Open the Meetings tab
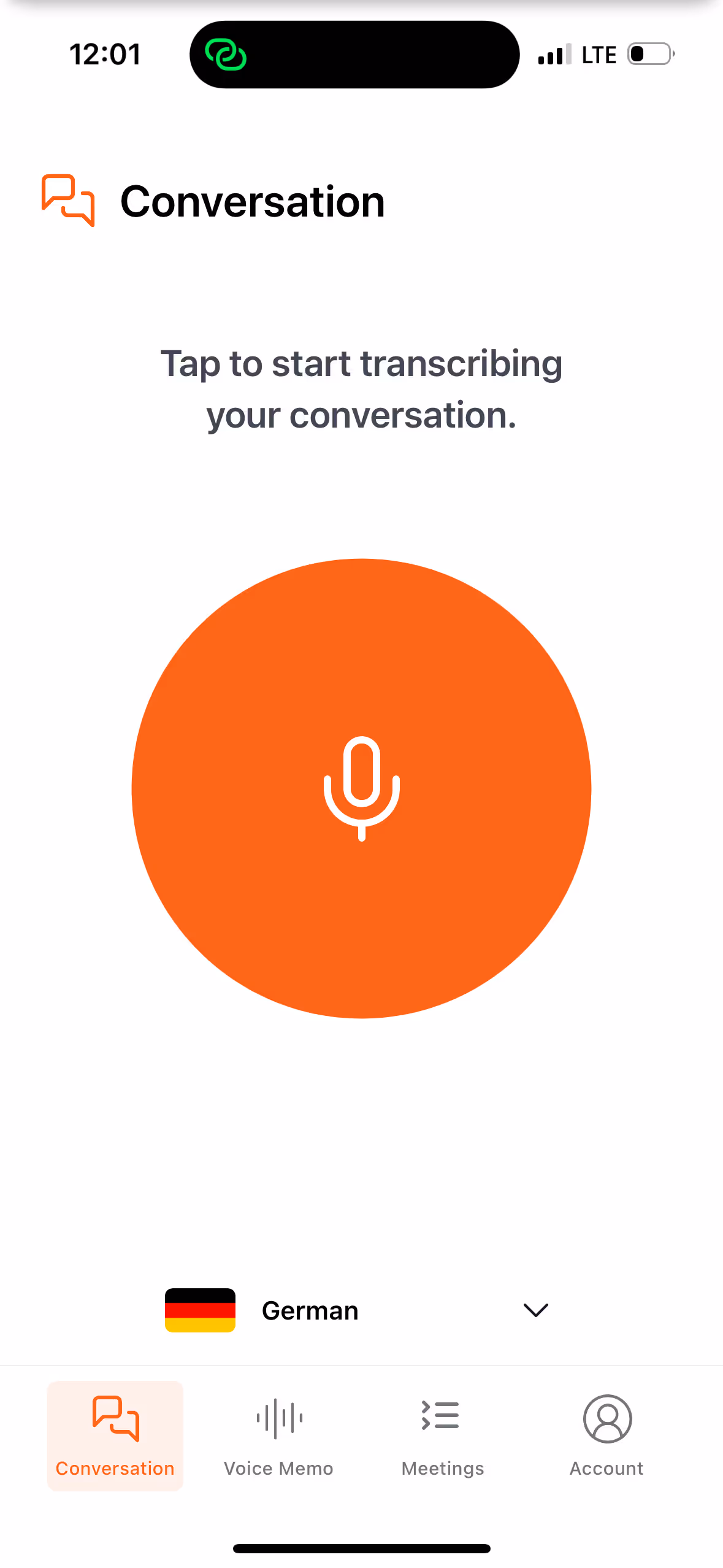This screenshot has height=1568, width=723. click(x=442, y=1435)
